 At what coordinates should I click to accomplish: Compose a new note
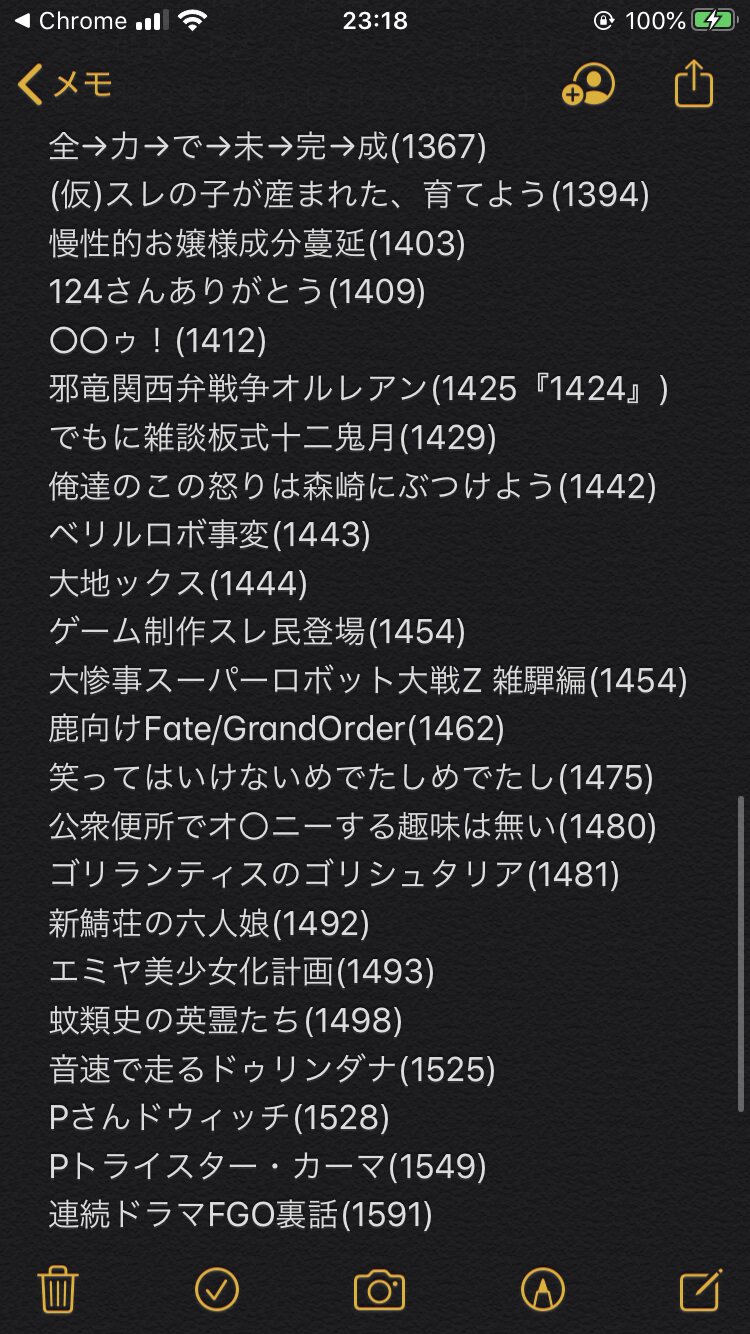[700, 1289]
